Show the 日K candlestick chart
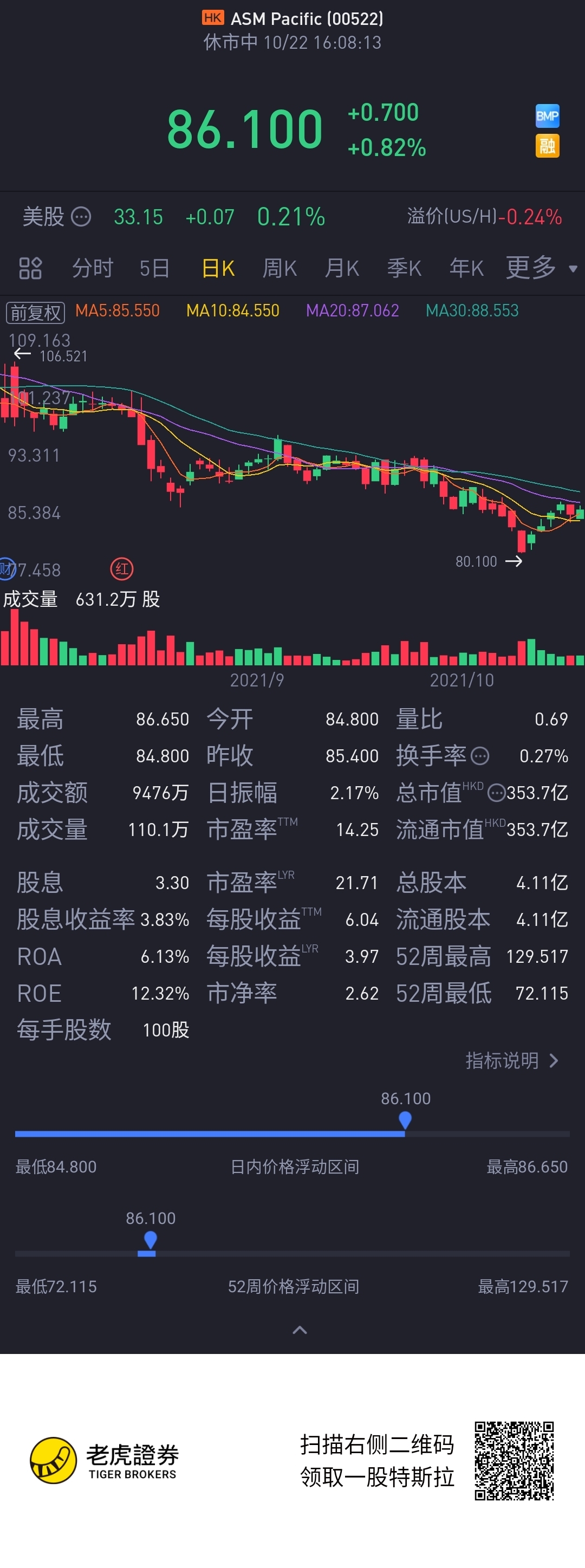 (x=218, y=268)
